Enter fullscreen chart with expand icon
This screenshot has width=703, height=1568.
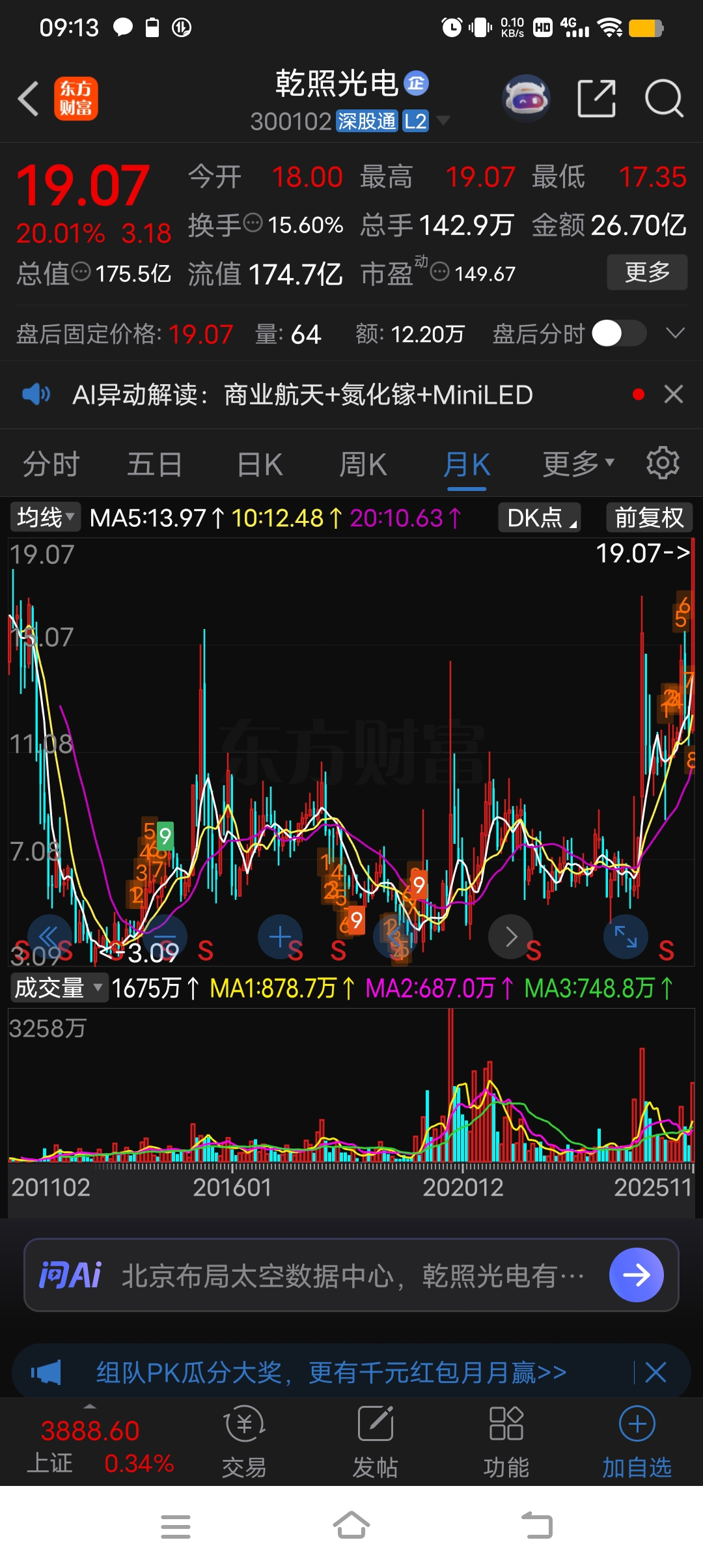pyautogui.click(x=625, y=936)
